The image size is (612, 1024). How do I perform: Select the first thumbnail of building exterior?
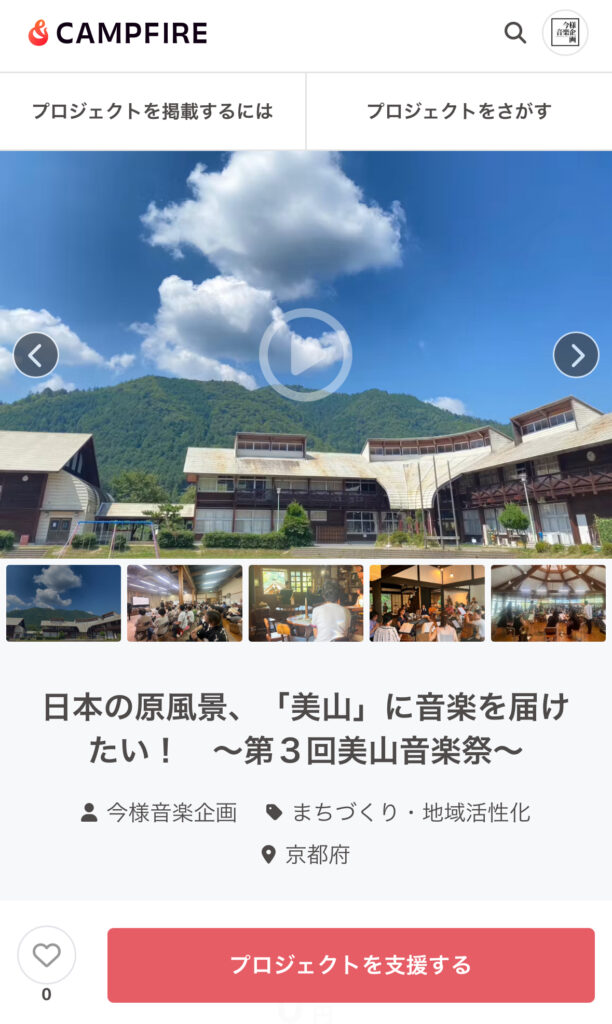click(63, 603)
